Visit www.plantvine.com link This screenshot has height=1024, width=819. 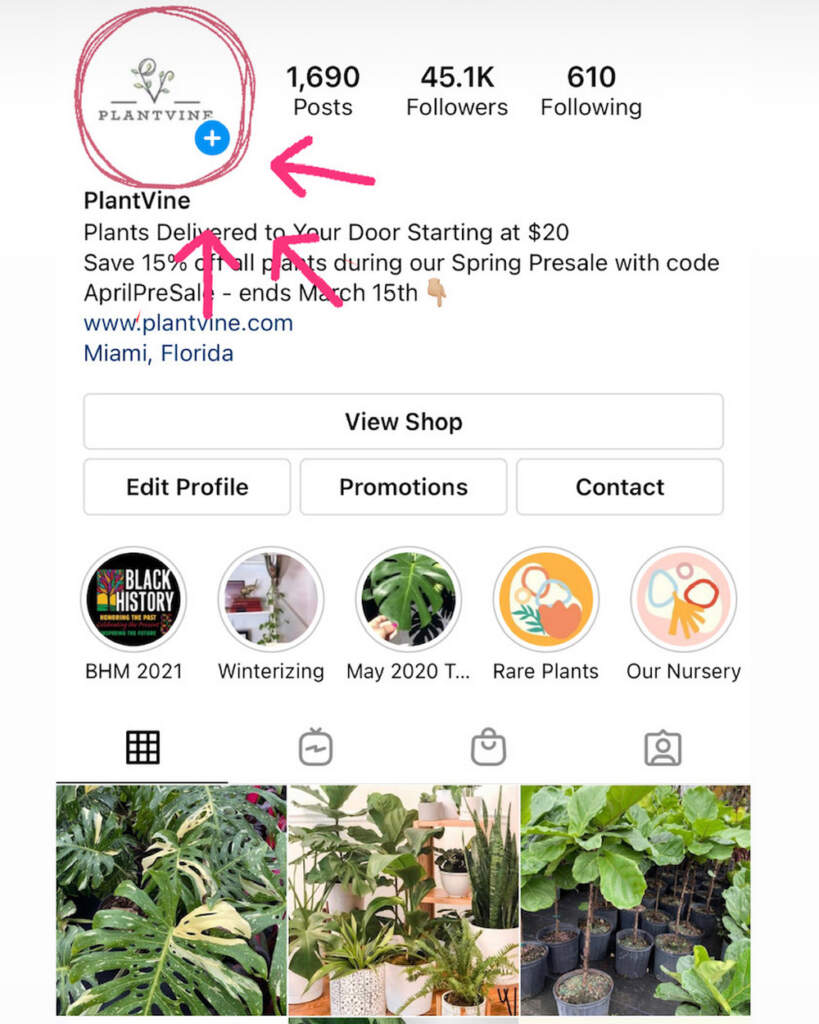(x=186, y=323)
